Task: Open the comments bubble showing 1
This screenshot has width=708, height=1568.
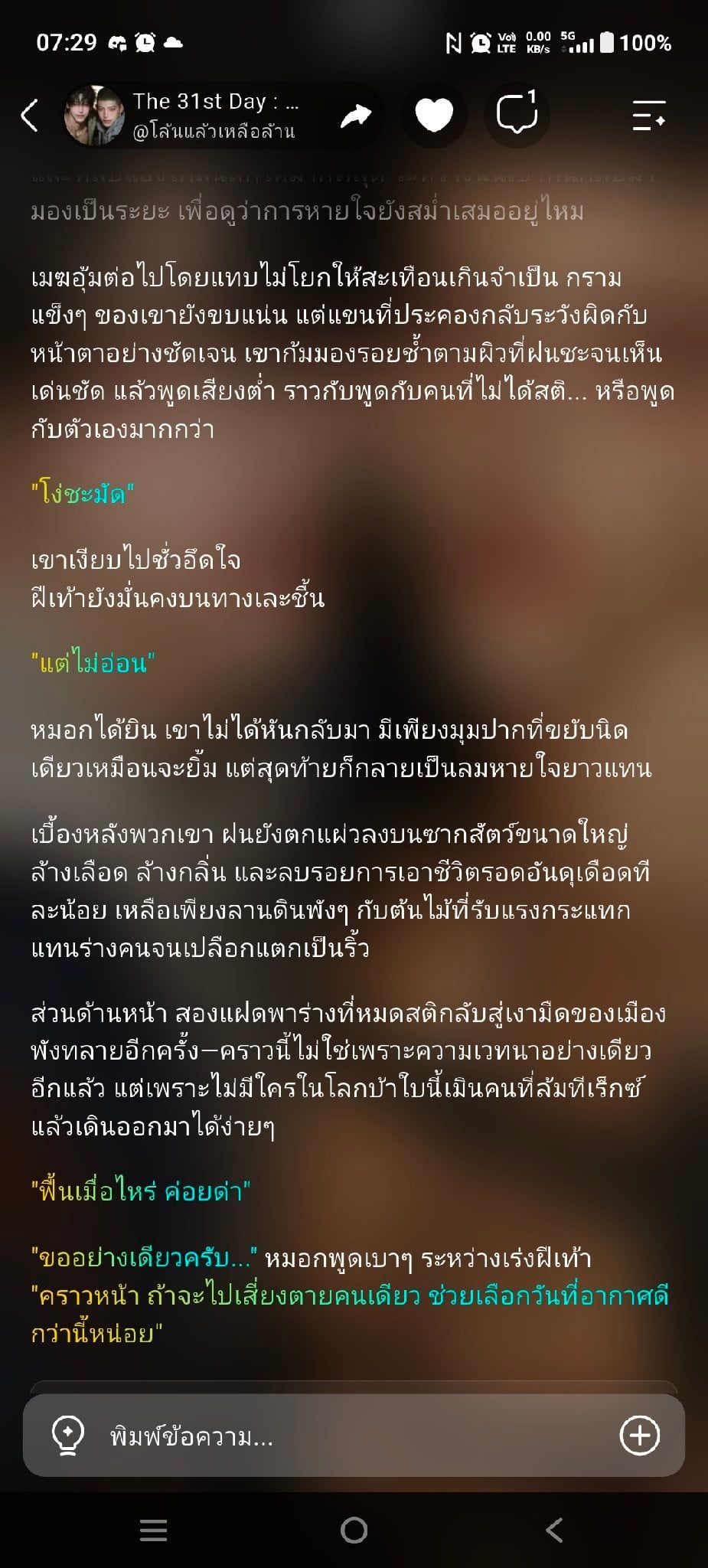Action: 517,116
